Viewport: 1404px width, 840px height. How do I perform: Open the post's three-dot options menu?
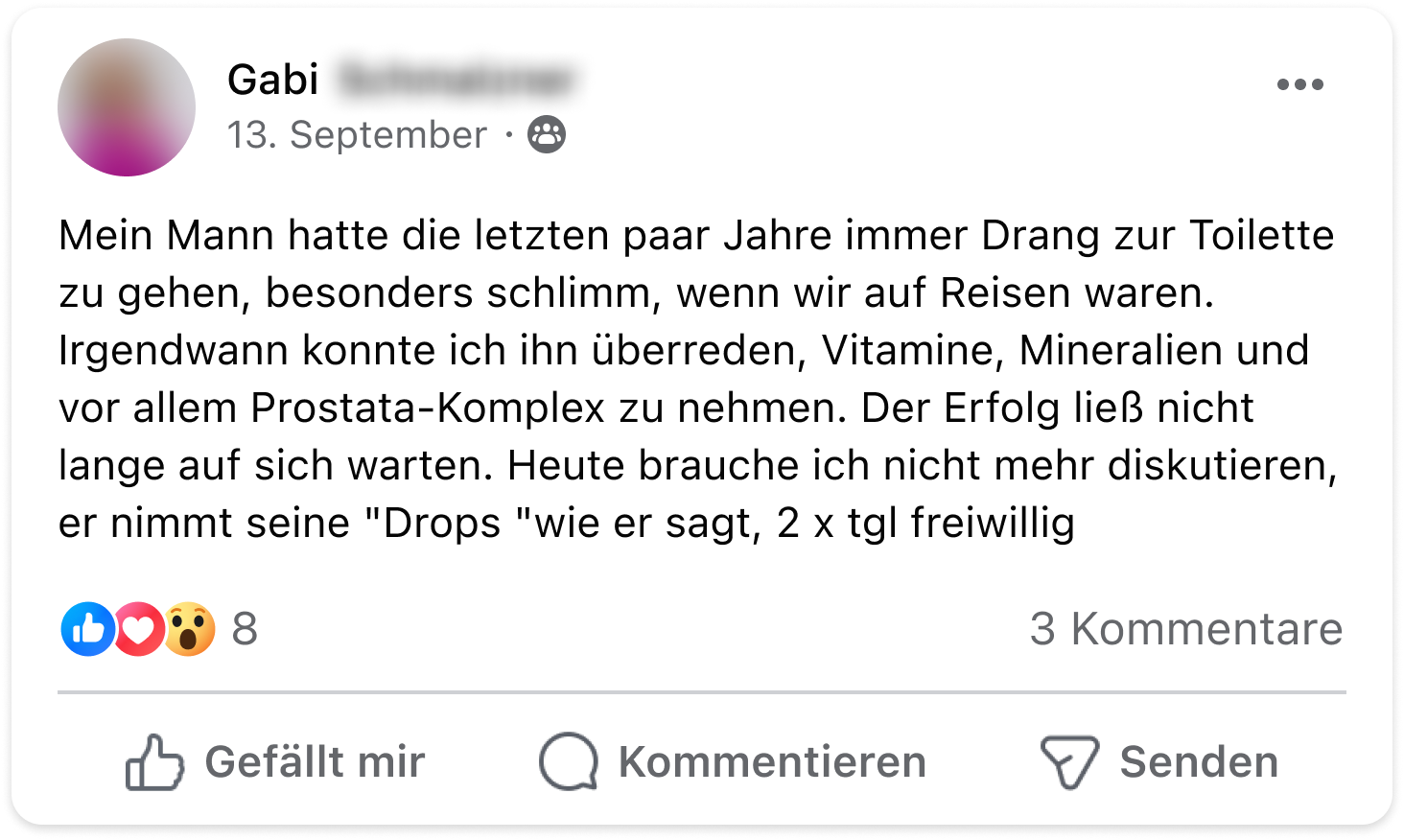click(1299, 84)
